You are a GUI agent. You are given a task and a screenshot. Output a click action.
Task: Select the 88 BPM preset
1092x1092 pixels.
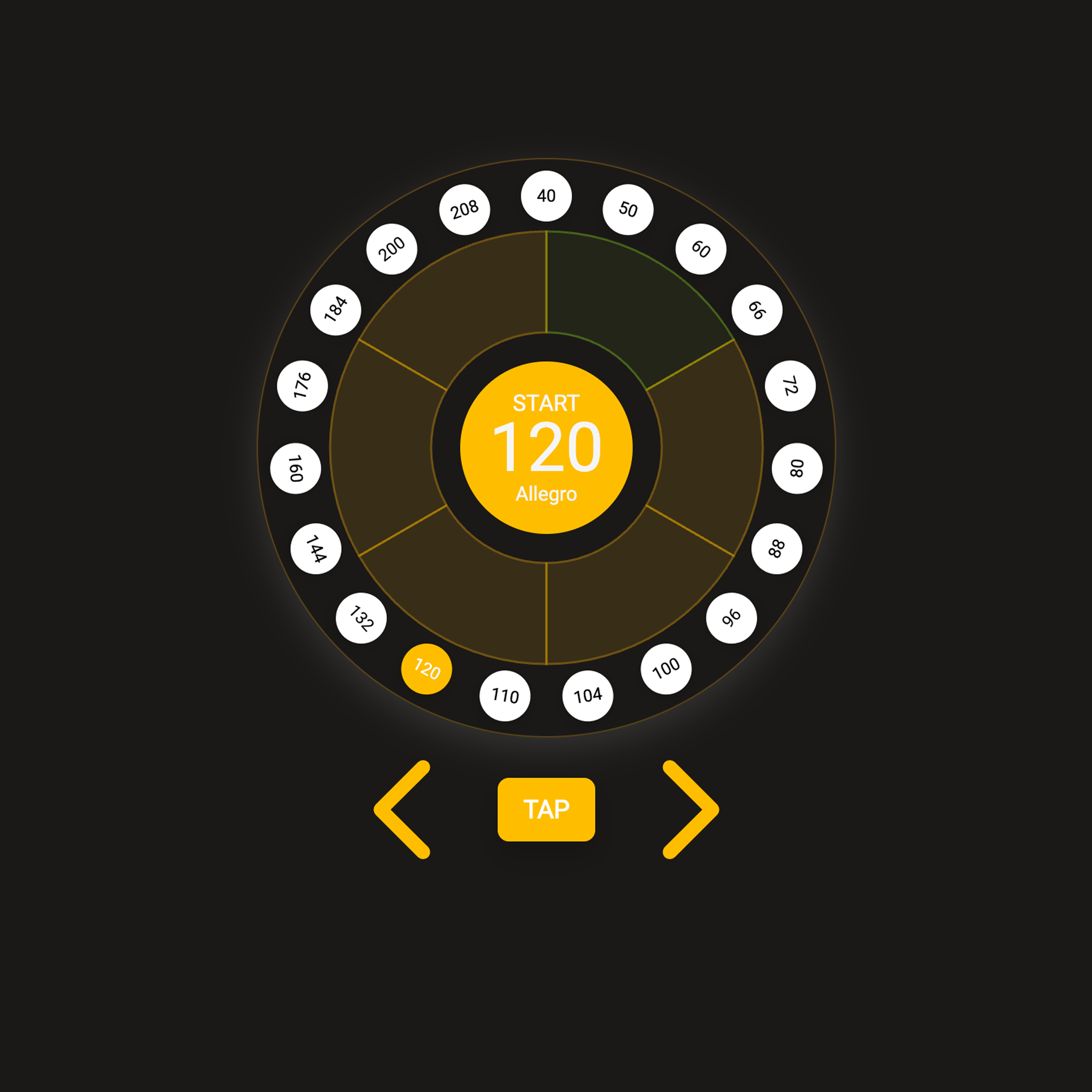(776, 548)
